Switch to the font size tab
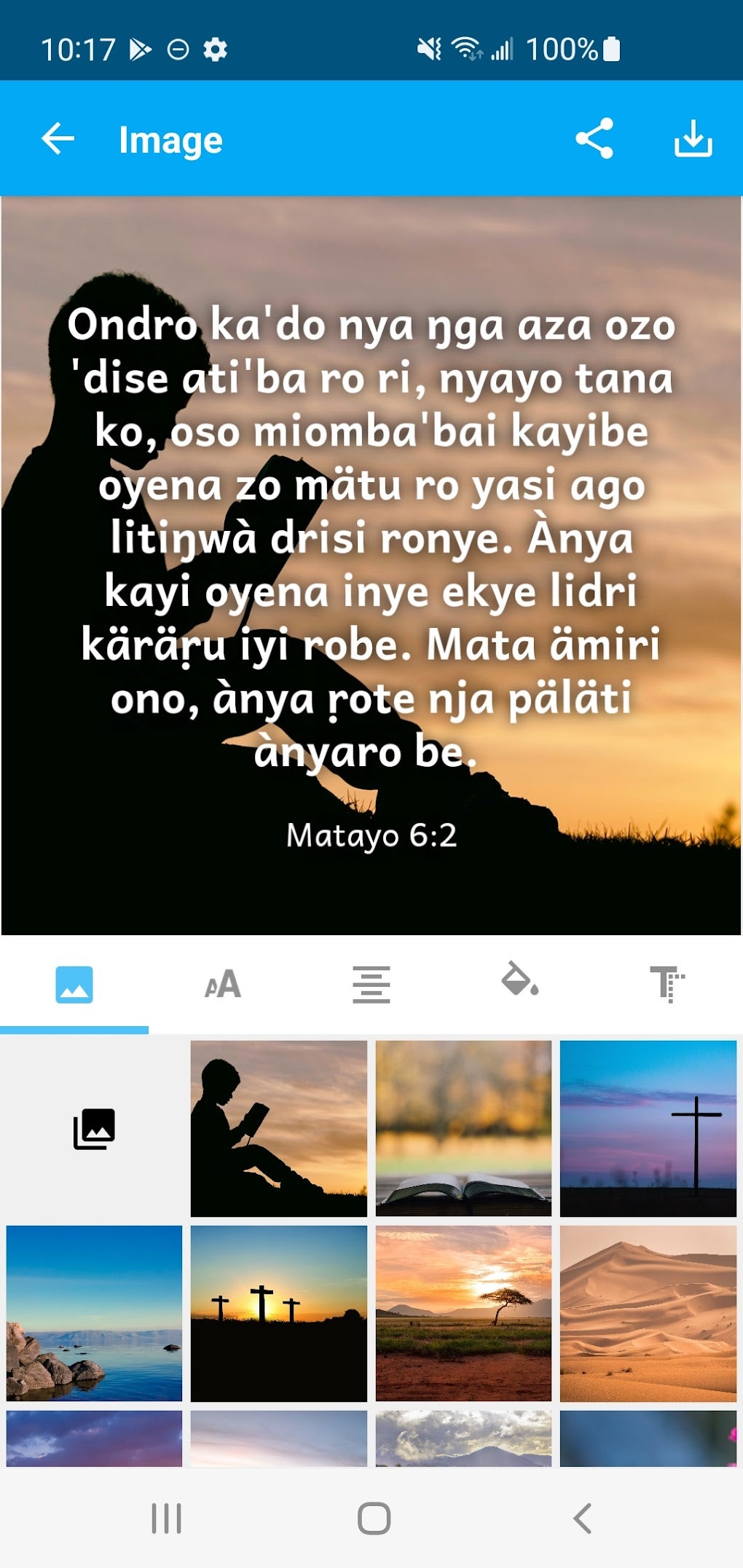This screenshot has width=743, height=1568. [223, 984]
